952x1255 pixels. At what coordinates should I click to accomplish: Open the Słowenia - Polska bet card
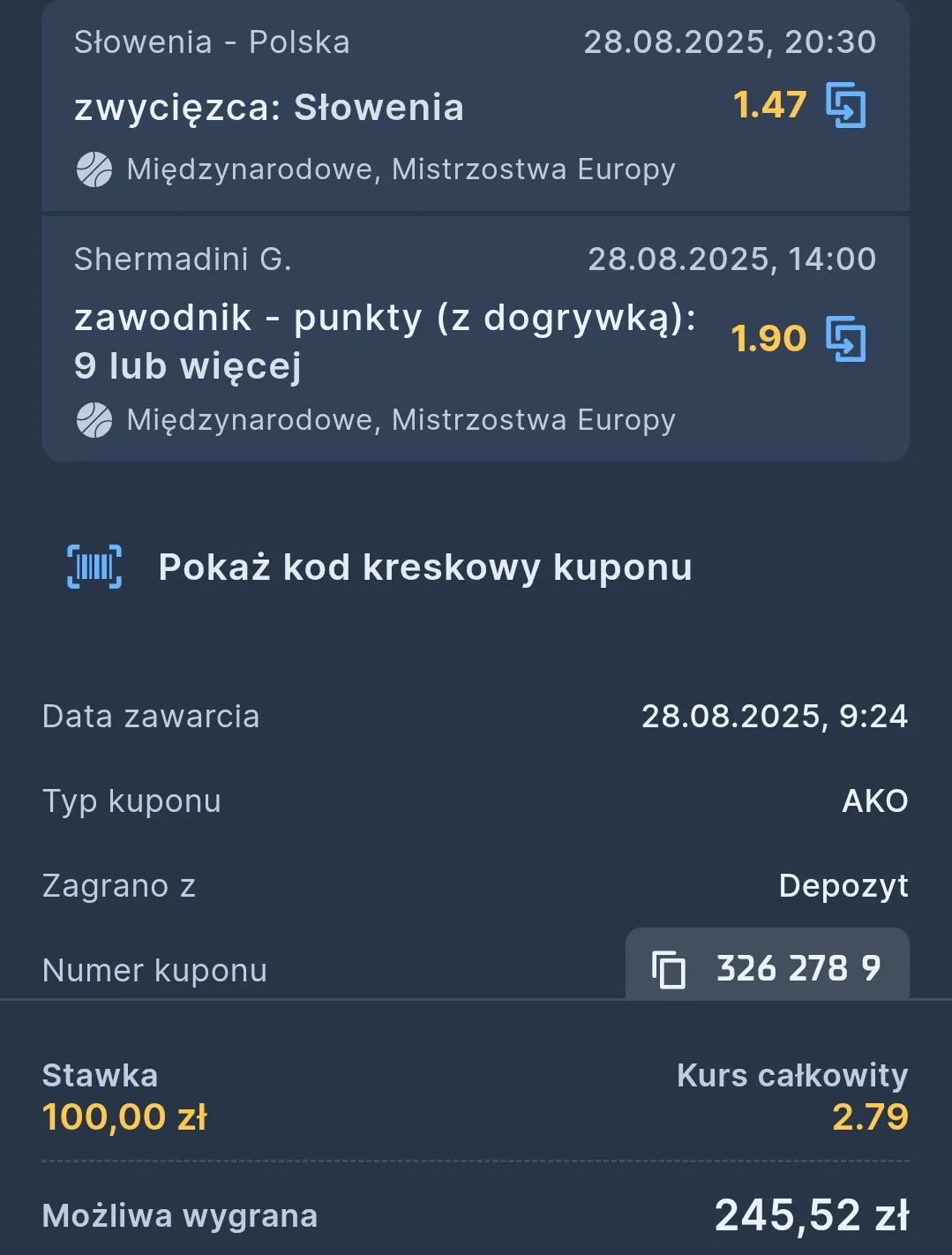pyautogui.click(x=353, y=106)
